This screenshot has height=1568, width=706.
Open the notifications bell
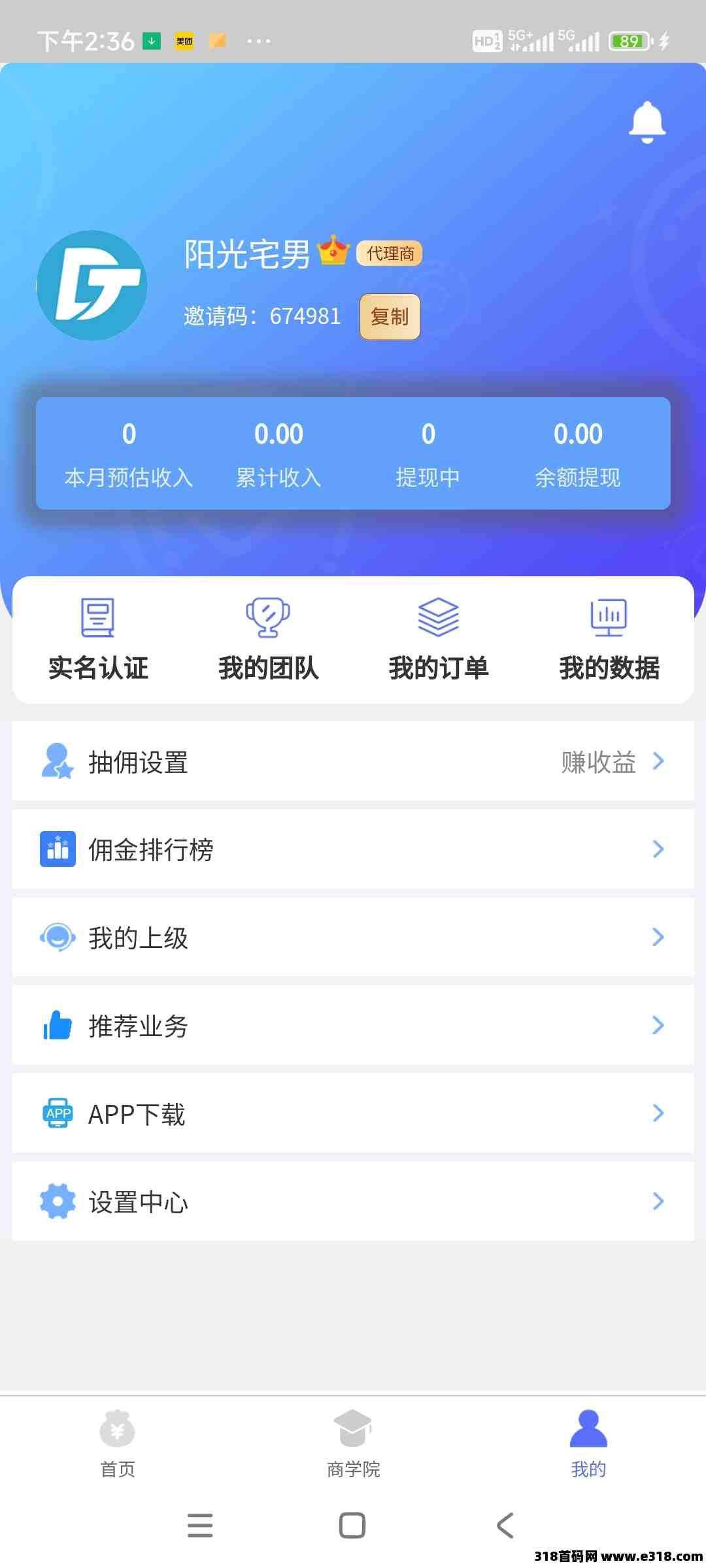pyautogui.click(x=647, y=122)
